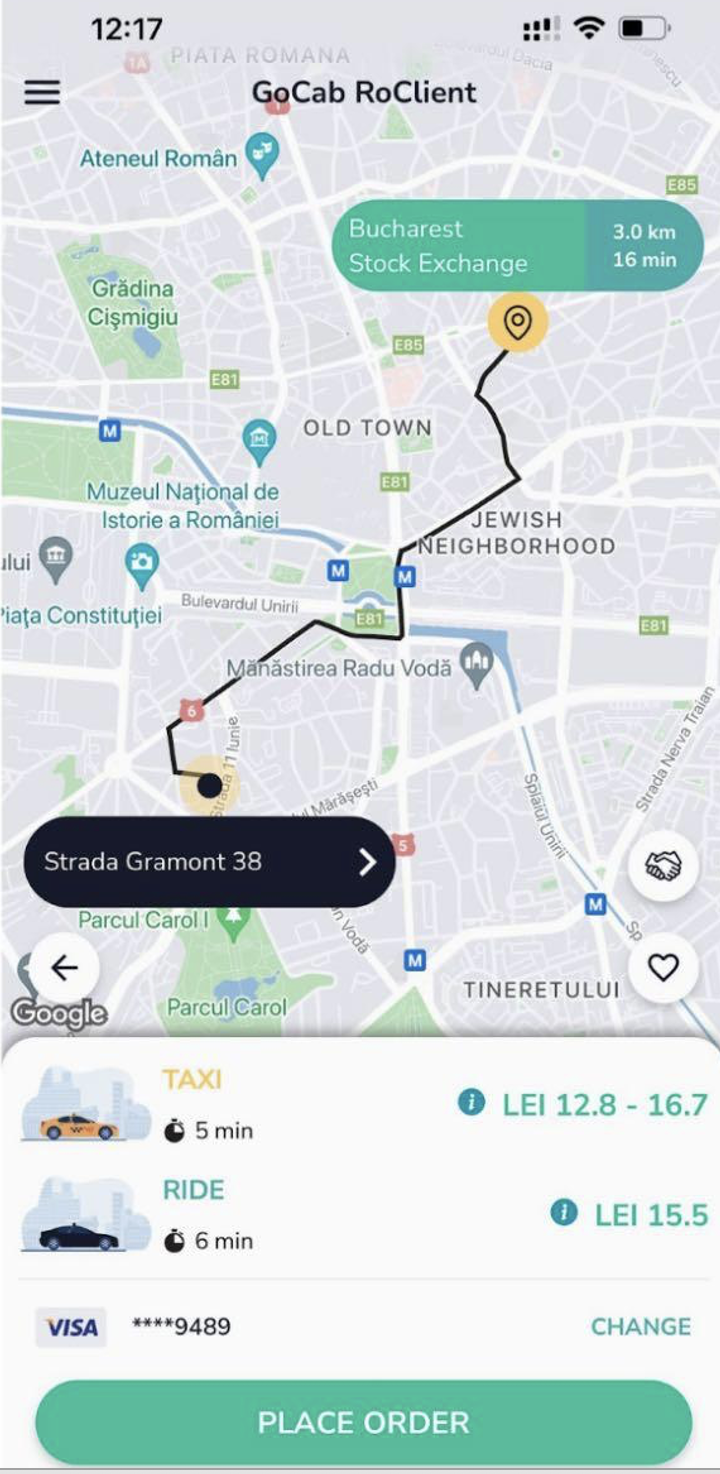Place the order
The height and width of the screenshot is (1474, 720).
(x=363, y=1422)
